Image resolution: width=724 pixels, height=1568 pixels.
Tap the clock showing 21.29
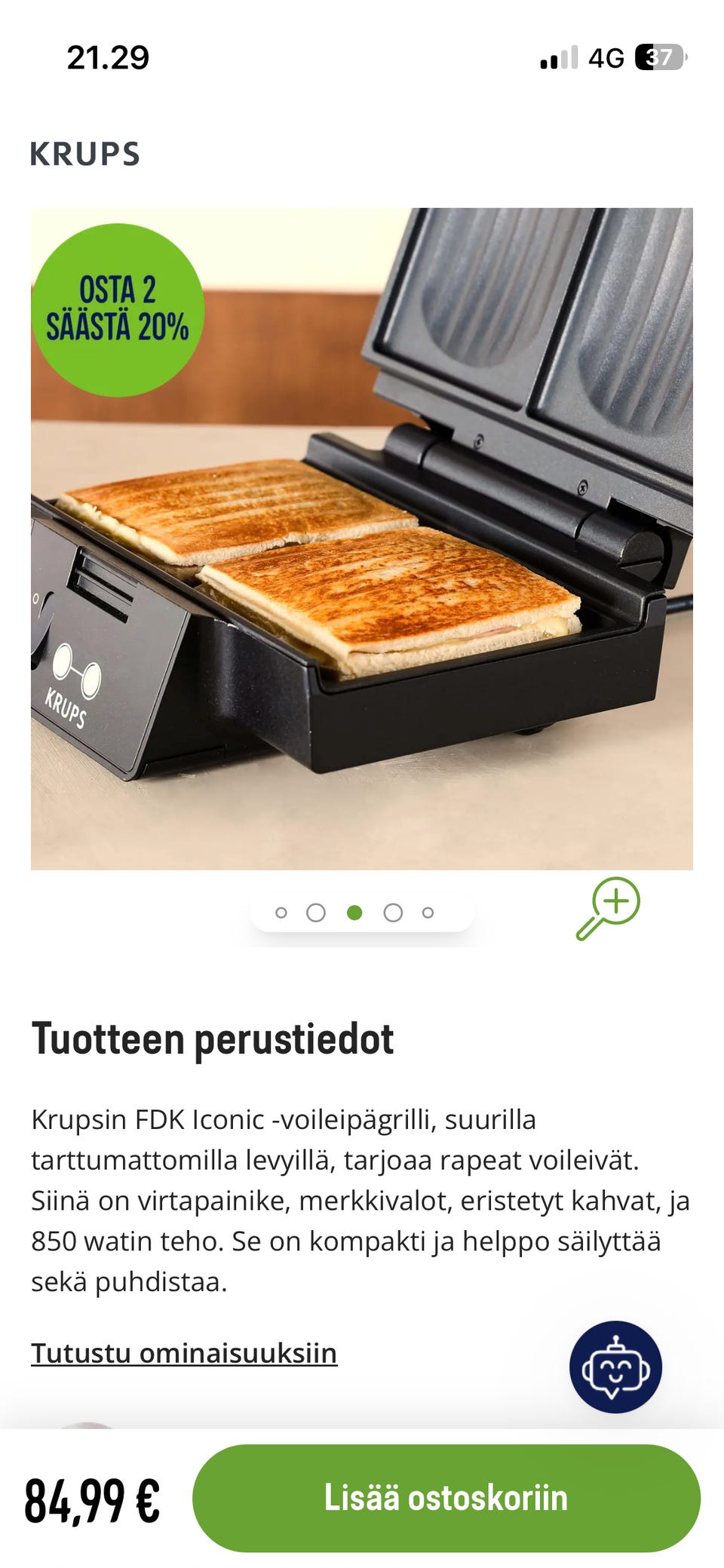[x=110, y=55]
